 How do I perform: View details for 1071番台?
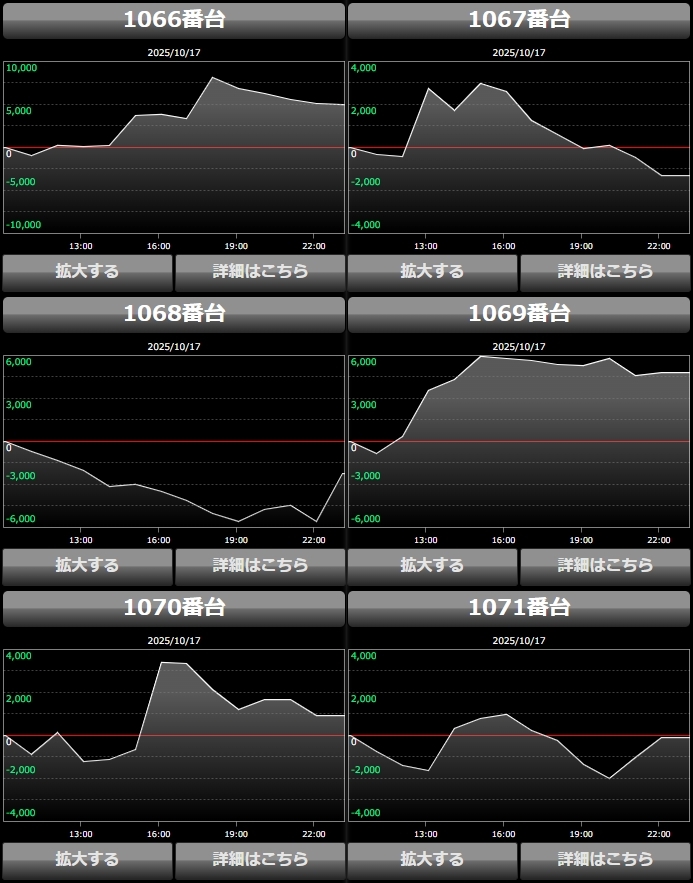point(605,859)
